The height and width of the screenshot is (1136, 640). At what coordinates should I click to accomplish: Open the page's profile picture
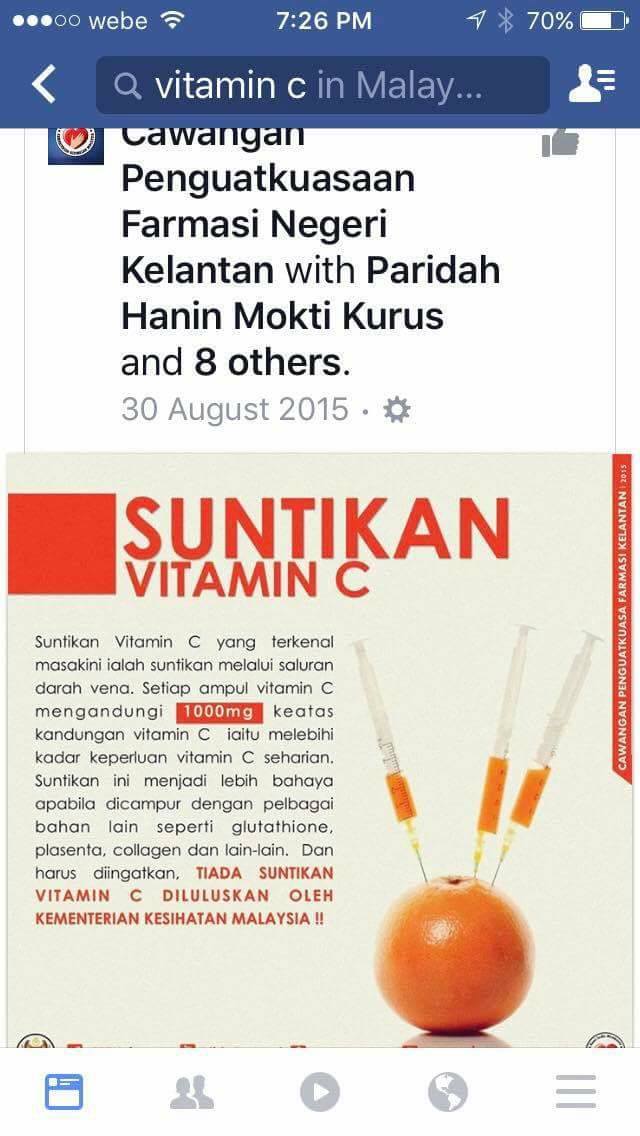click(x=75, y=145)
